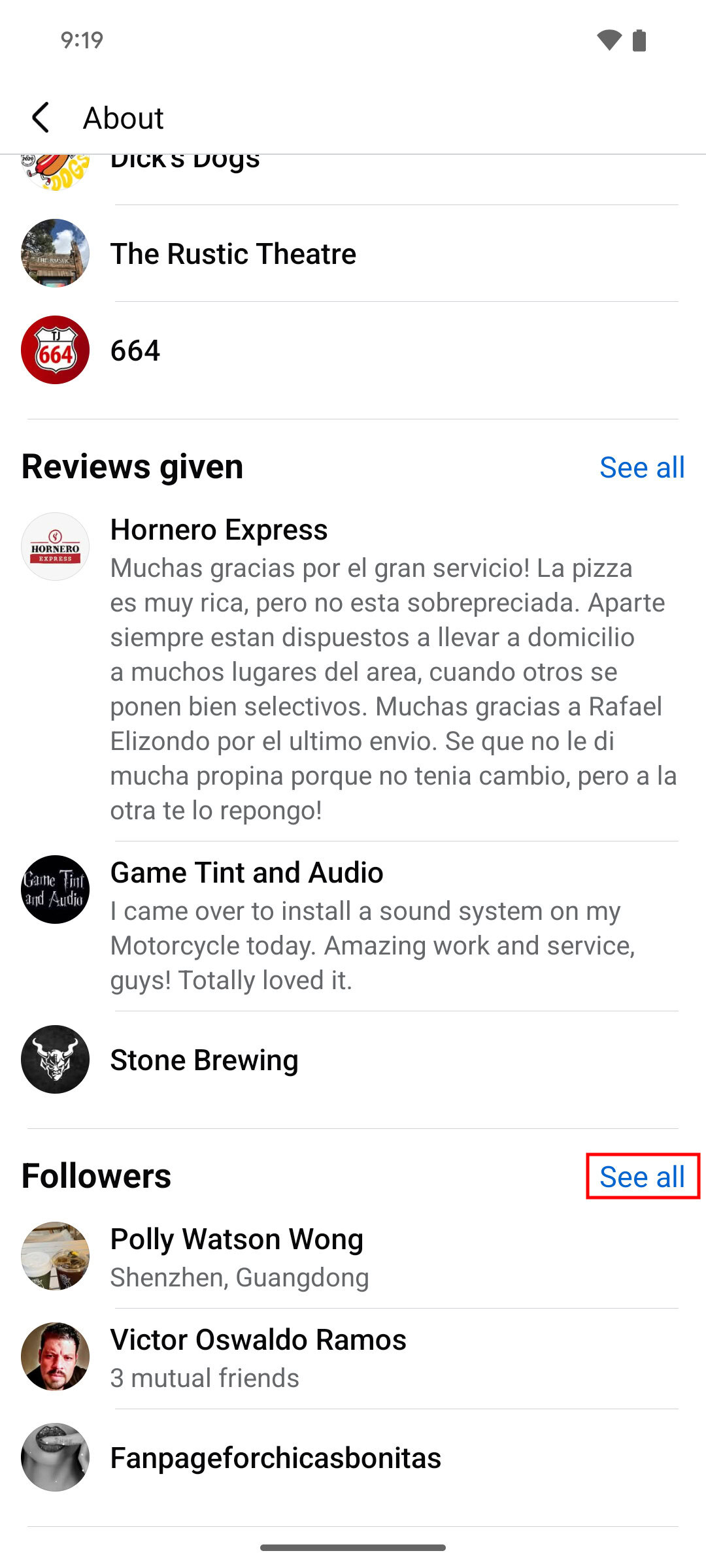The width and height of the screenshot is (706, 1568).
Task: Open the Stone Brewing review
Action: tap(204, 1060)
